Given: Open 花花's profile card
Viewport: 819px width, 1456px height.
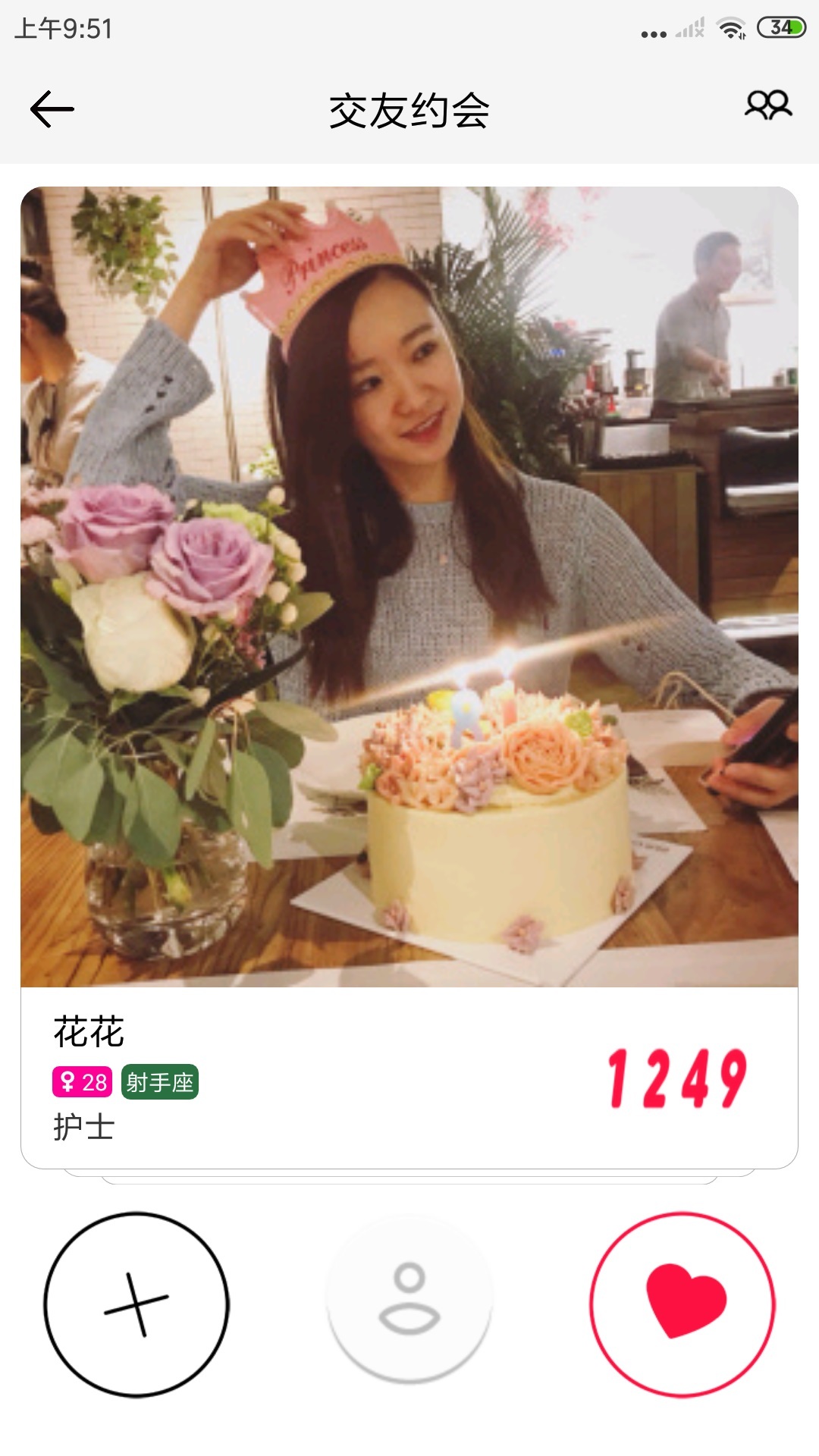Looking at the screenshot, I should [409, 675].
